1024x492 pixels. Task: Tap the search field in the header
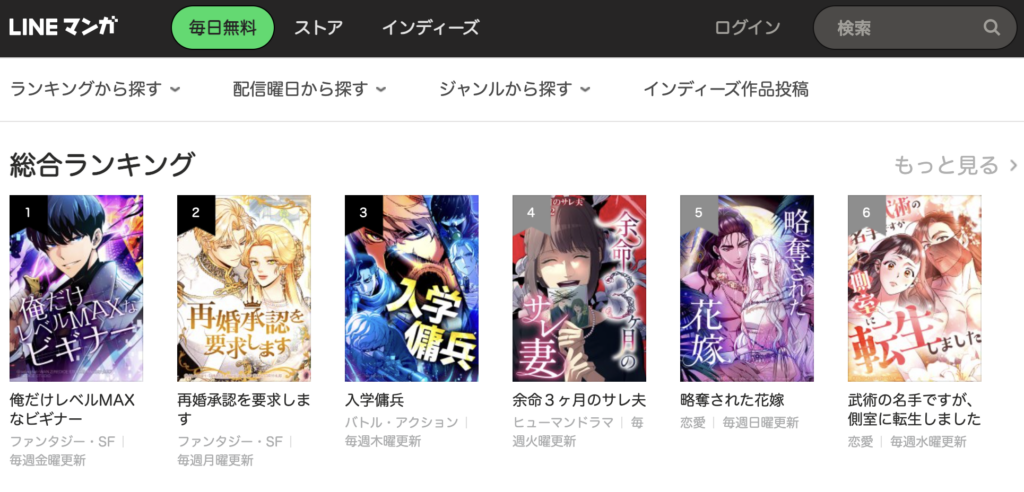pyautogui.click(x=900, y=28)
